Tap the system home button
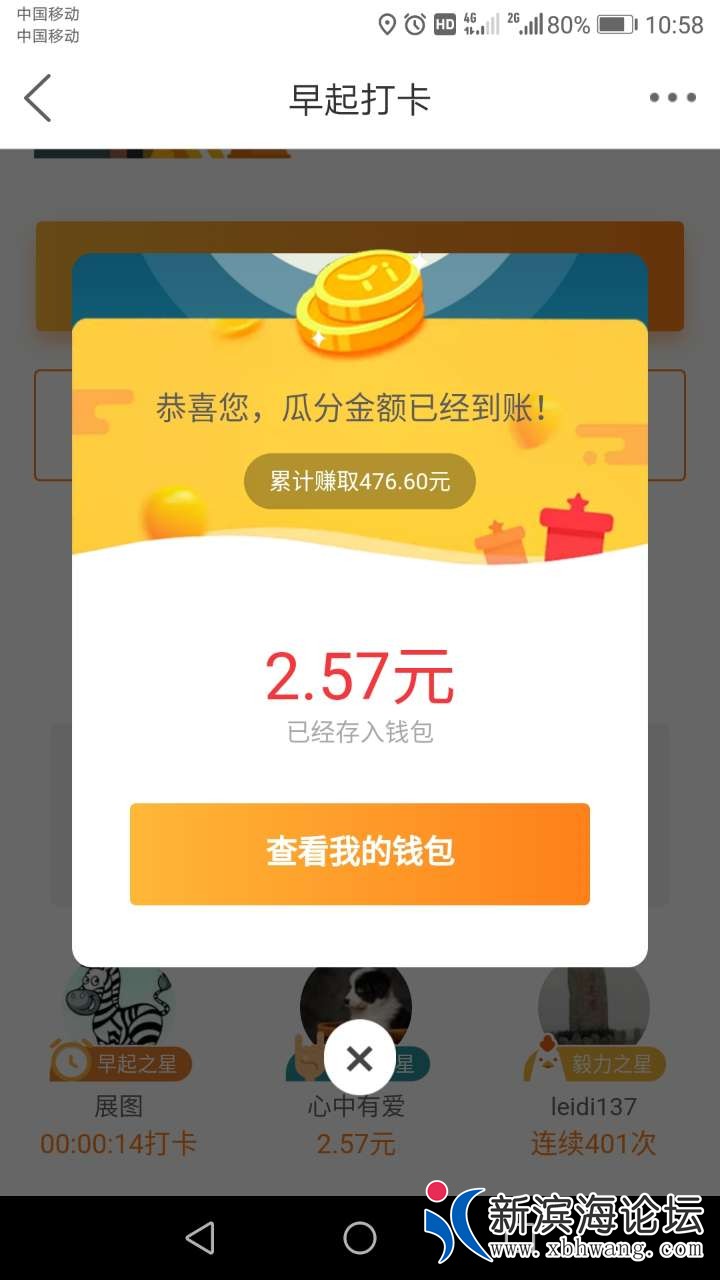 click(360, 1238)
